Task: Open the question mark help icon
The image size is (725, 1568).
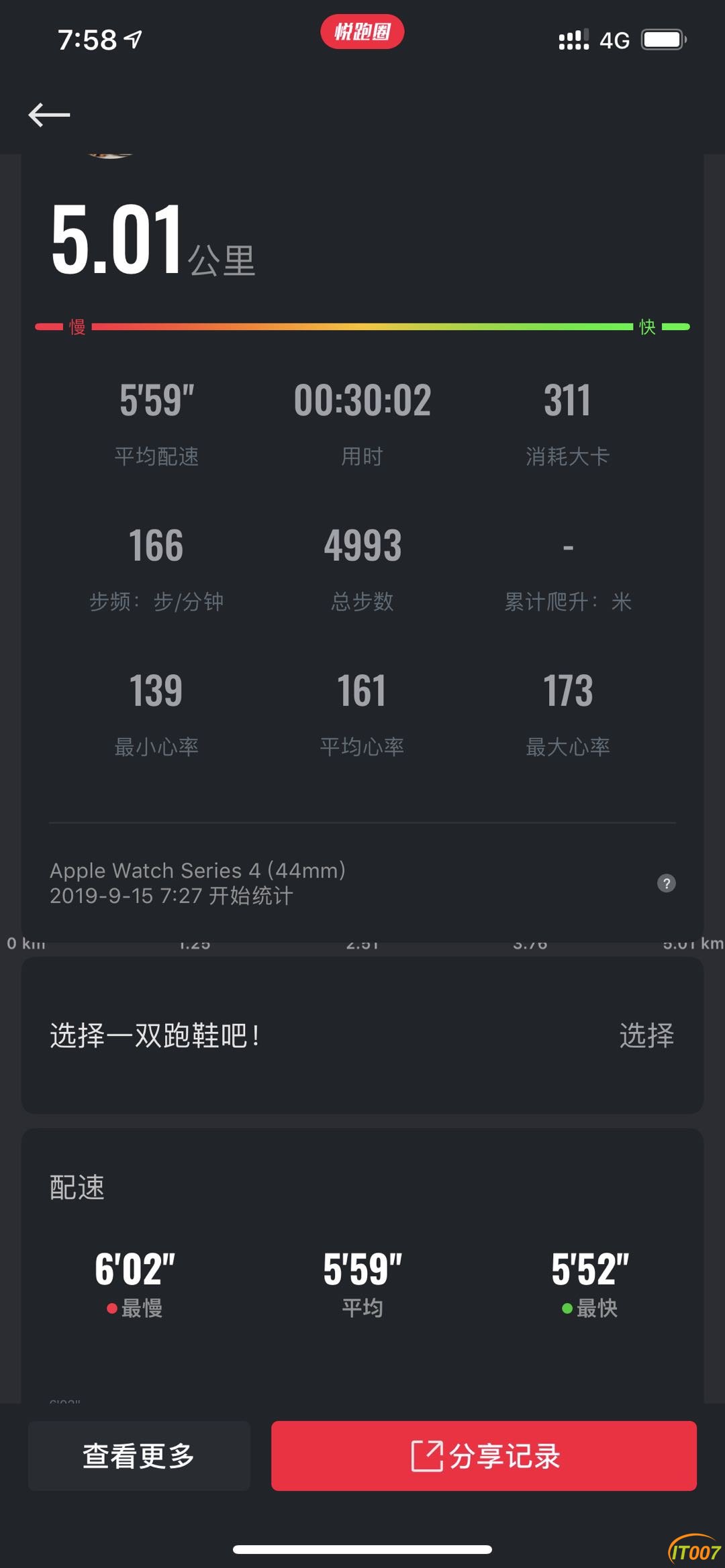Action: coord(666,883)
